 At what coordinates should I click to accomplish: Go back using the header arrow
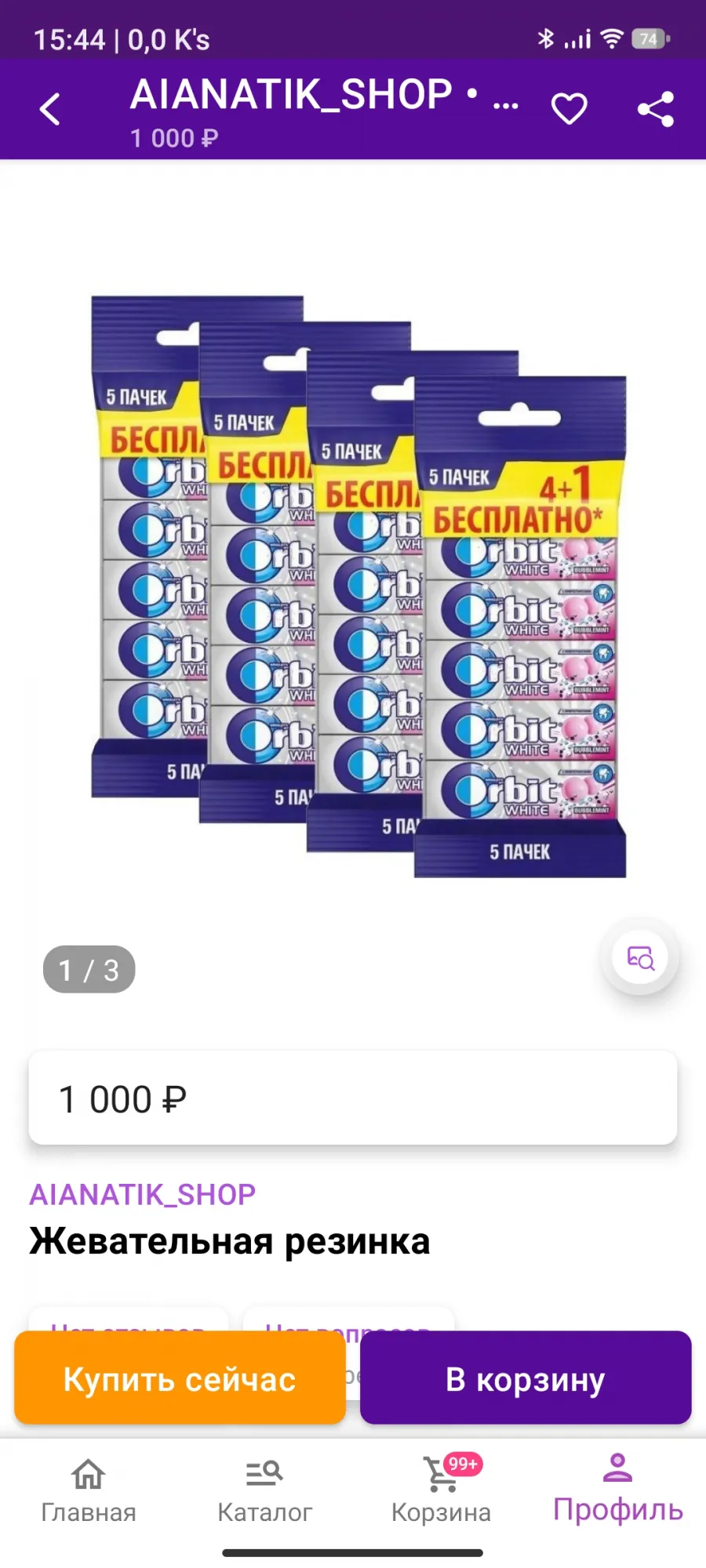tap(49, 109)
